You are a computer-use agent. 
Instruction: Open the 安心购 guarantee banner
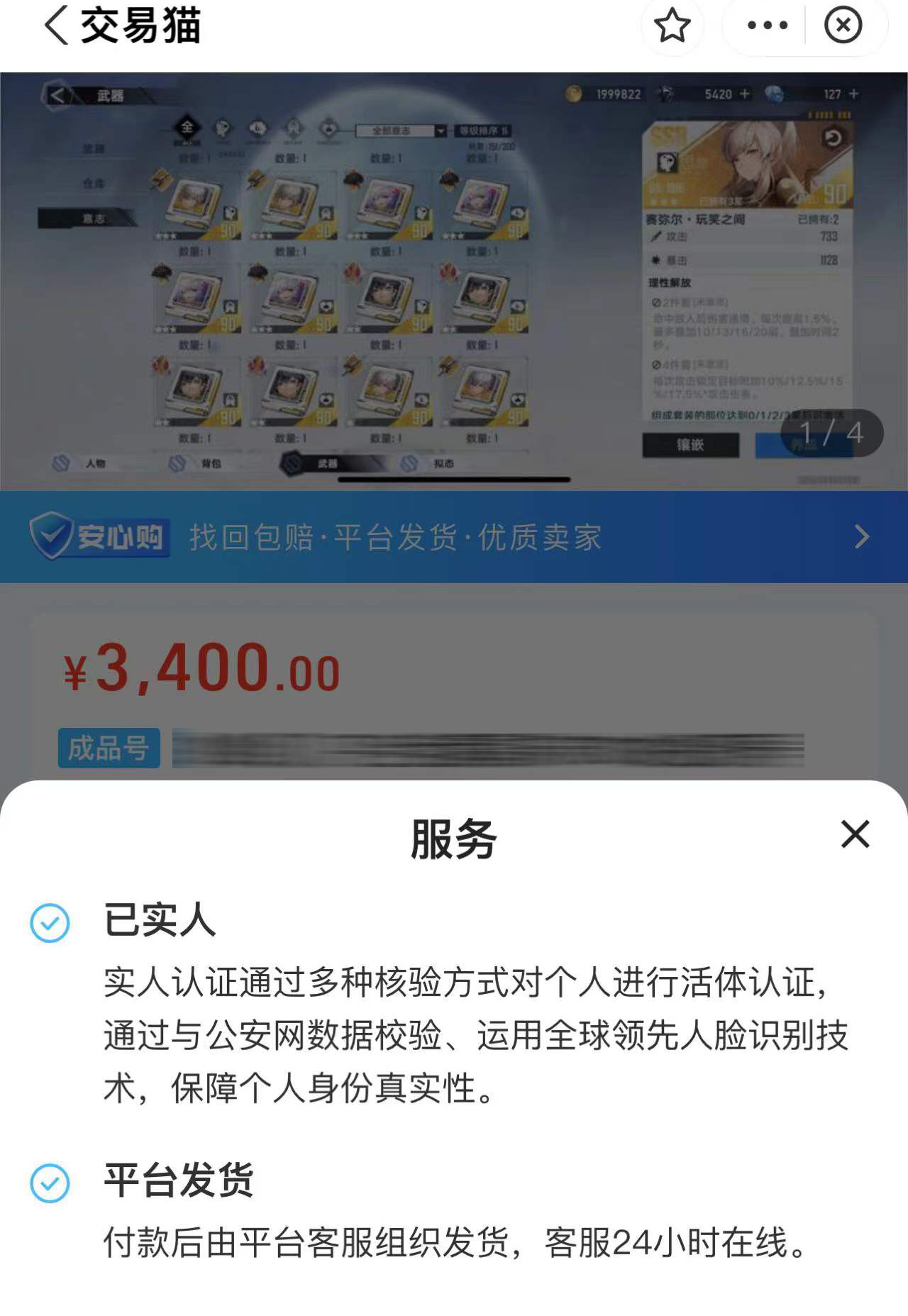pyautogui.click(x=454, y=537)
